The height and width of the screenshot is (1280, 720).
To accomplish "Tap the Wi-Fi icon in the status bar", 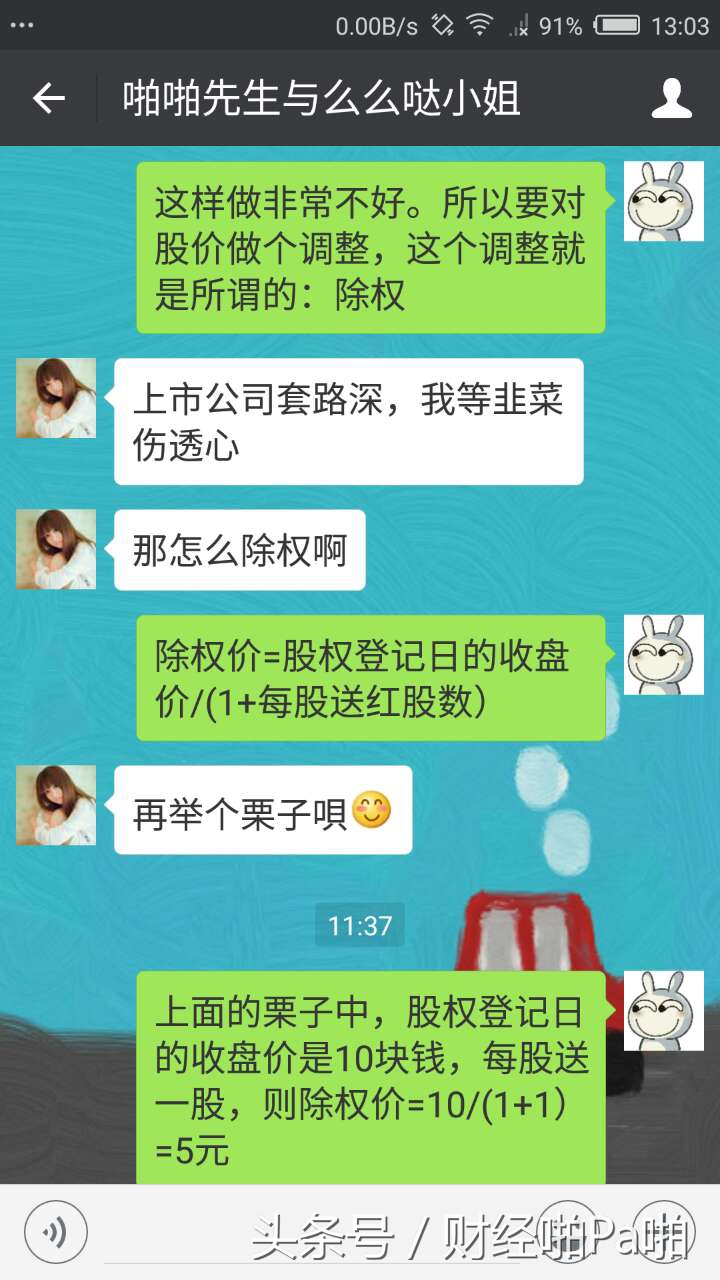I will tap(478, 26).
